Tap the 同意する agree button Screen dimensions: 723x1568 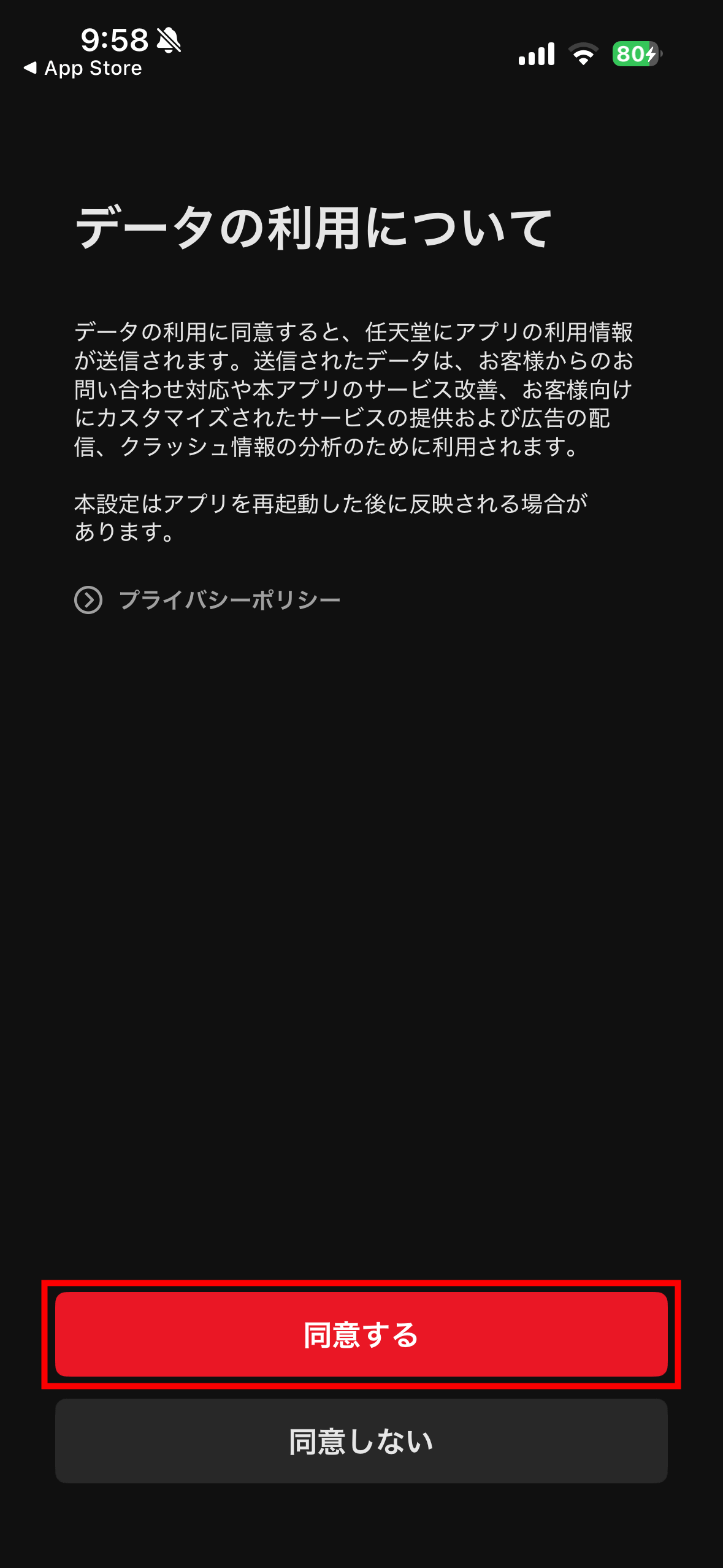coord(361,1334)
